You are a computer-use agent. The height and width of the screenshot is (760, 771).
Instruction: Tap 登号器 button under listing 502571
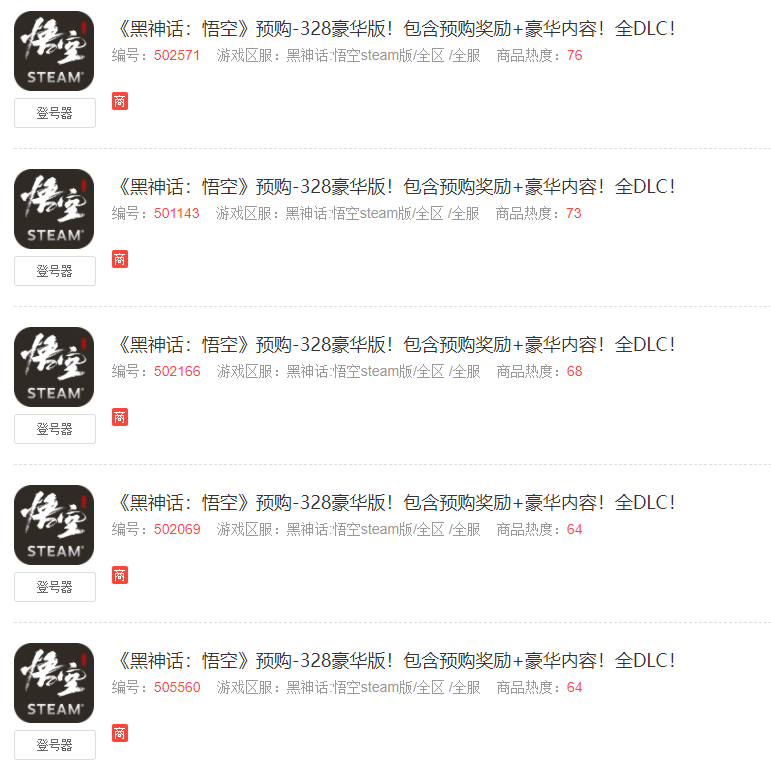click(x=55, y=113)
